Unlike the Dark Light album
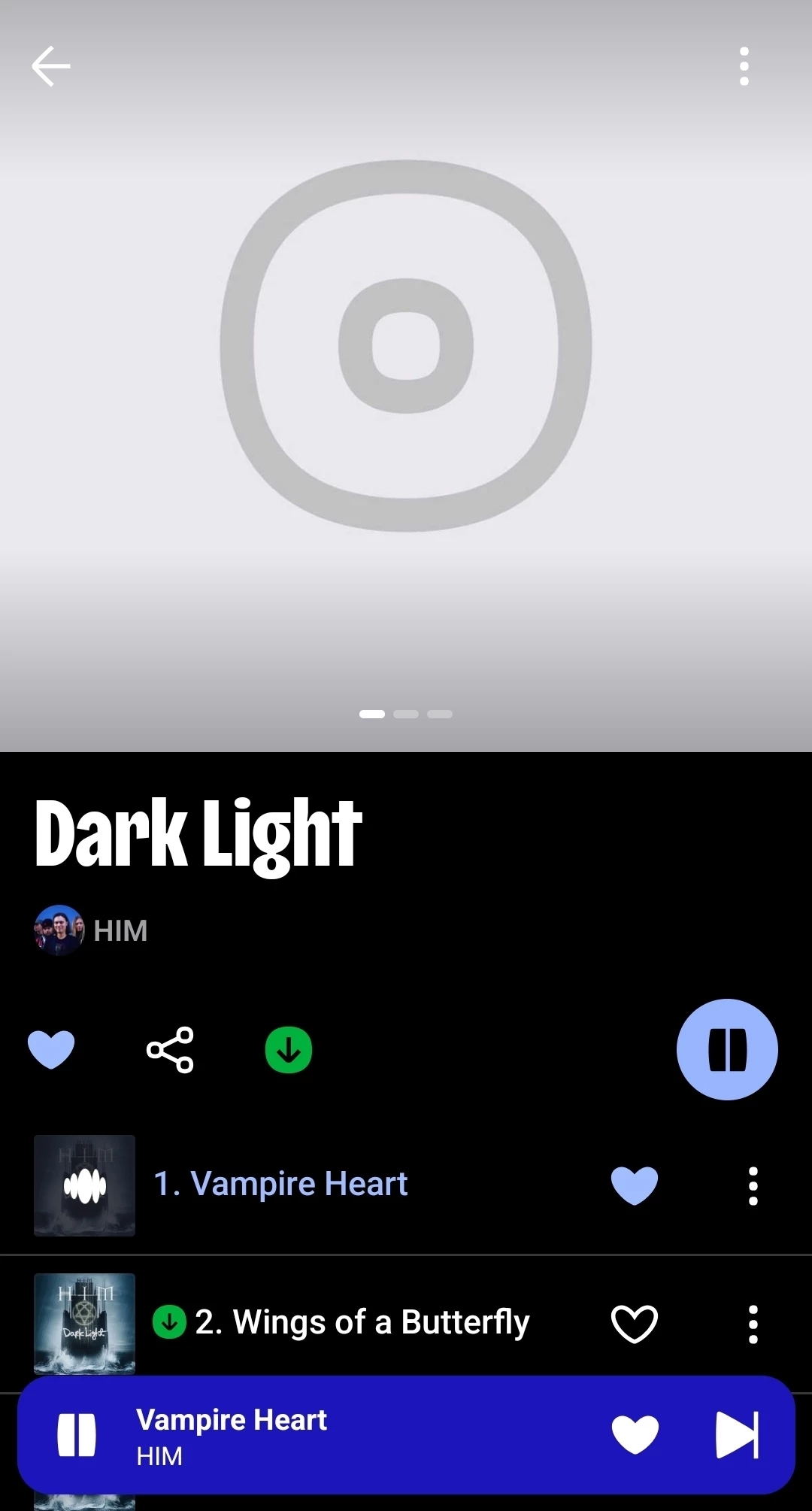This screenshot has height=1511, width=812. (x=51, y=1049)
